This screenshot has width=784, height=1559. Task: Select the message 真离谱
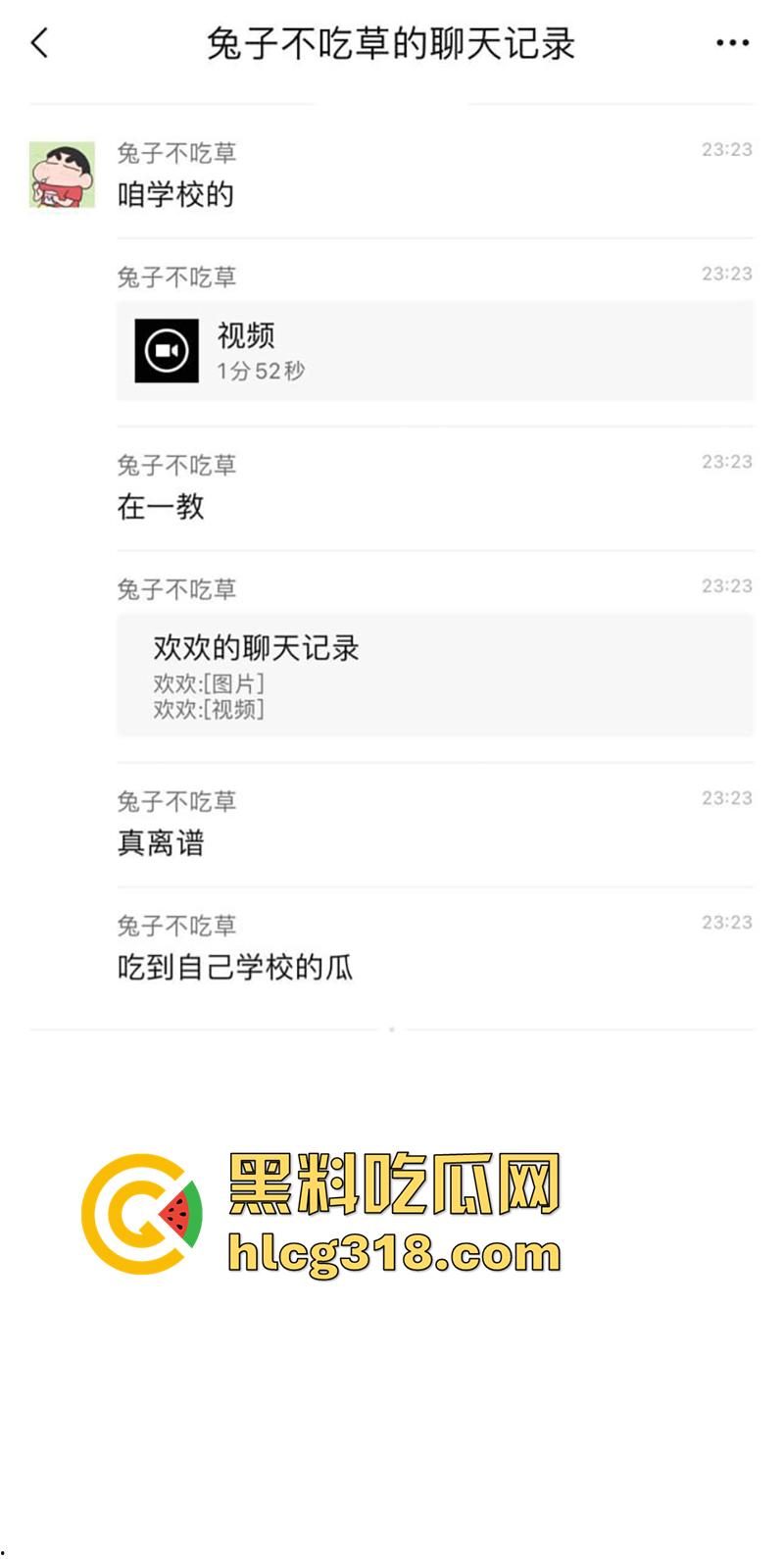tap(159, 844)
